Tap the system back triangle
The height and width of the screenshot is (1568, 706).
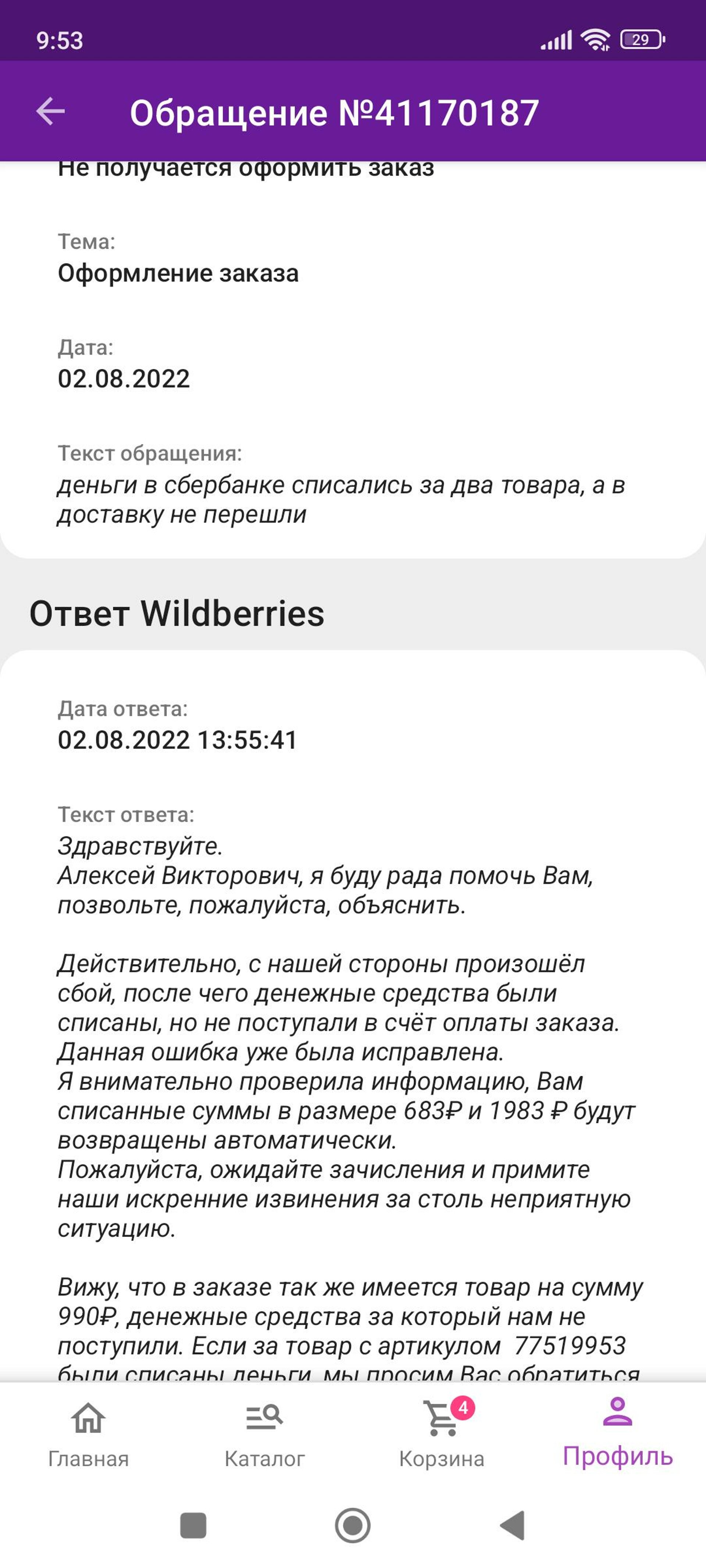coord(513,1525)
